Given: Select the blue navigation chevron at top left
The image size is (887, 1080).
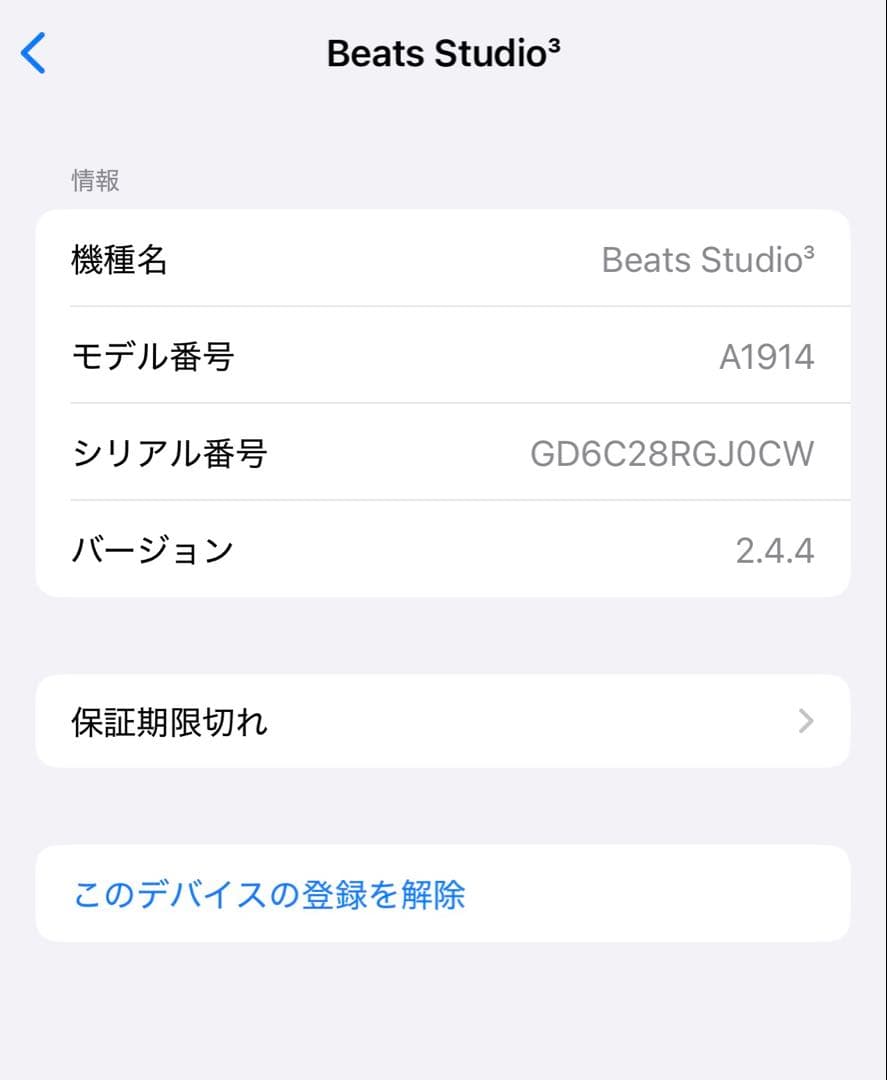Looking at the screenshot, I should click(34, 53).
